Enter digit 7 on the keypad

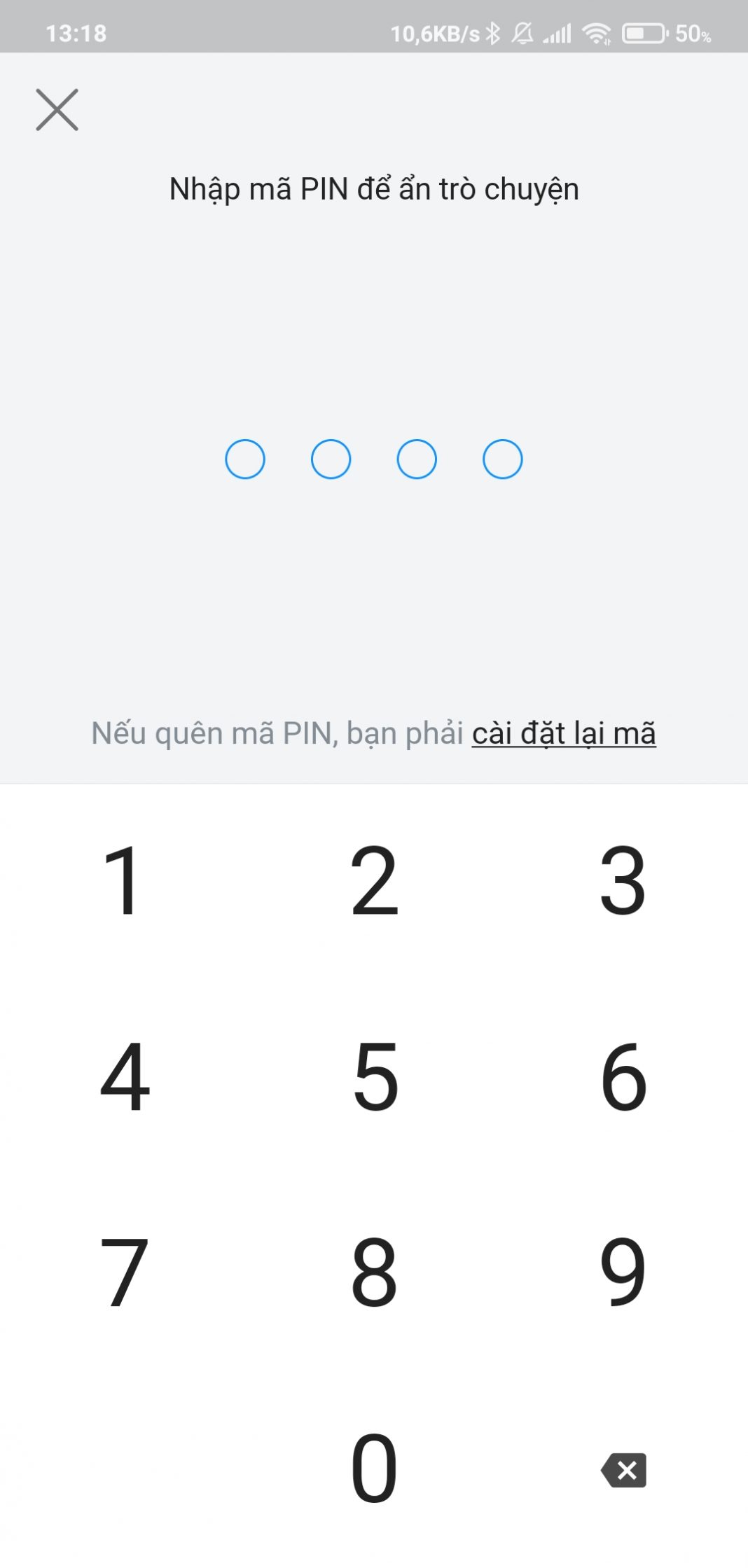pyautogui.click(x=124, y=1271)
